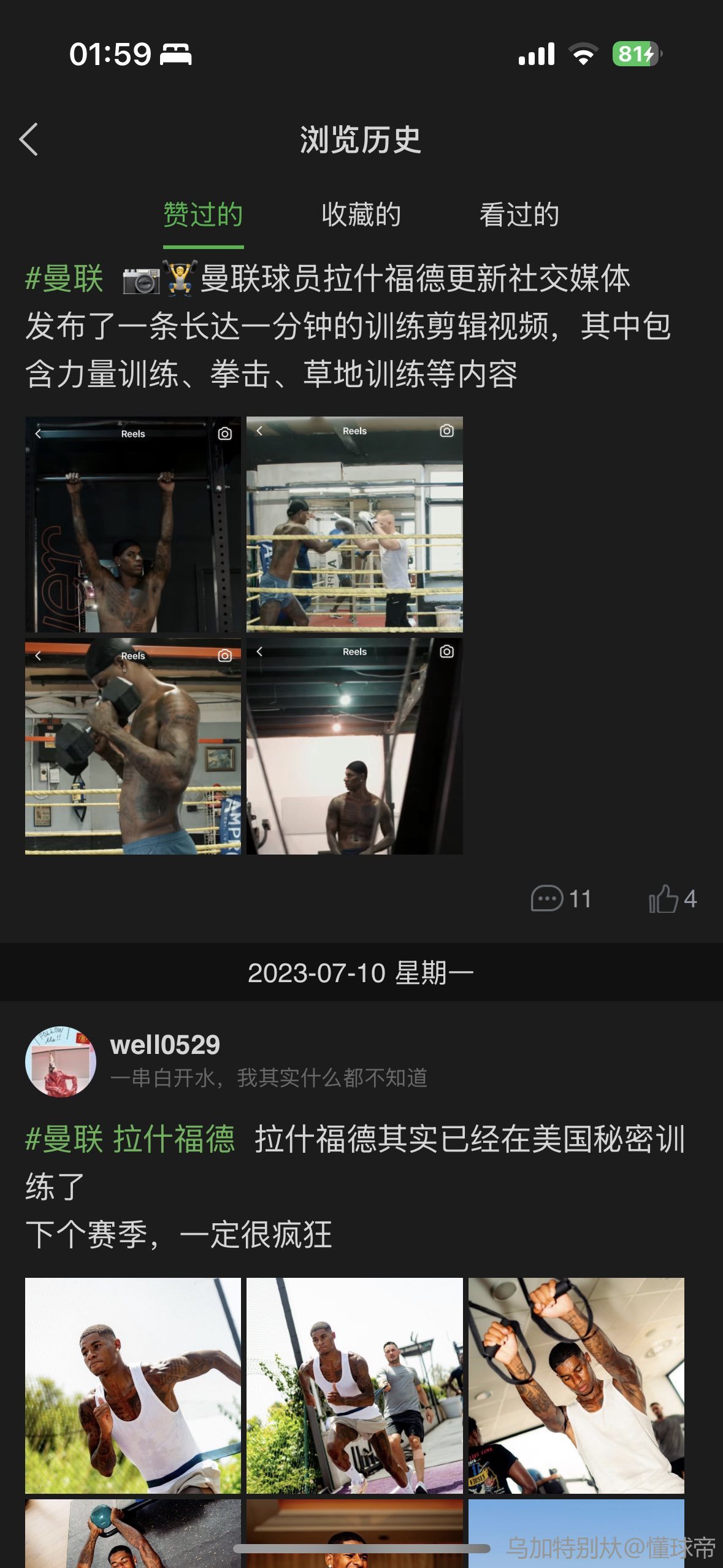The height and width of the screenshot is (1568, 723).
Task: Go back from 浏览历史 page
Action: click(x=29, y=139)
